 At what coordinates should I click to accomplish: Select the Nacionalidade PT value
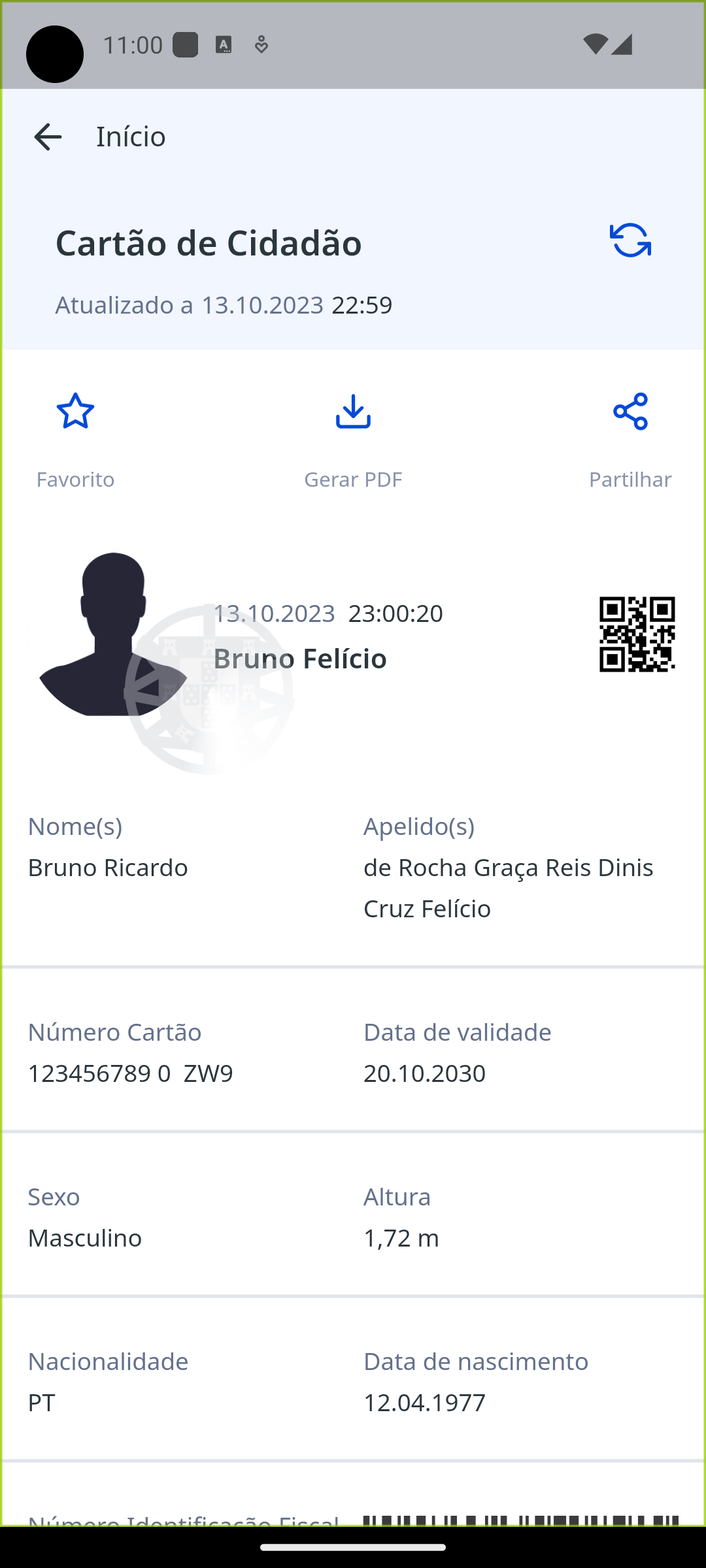[41, 1402]
